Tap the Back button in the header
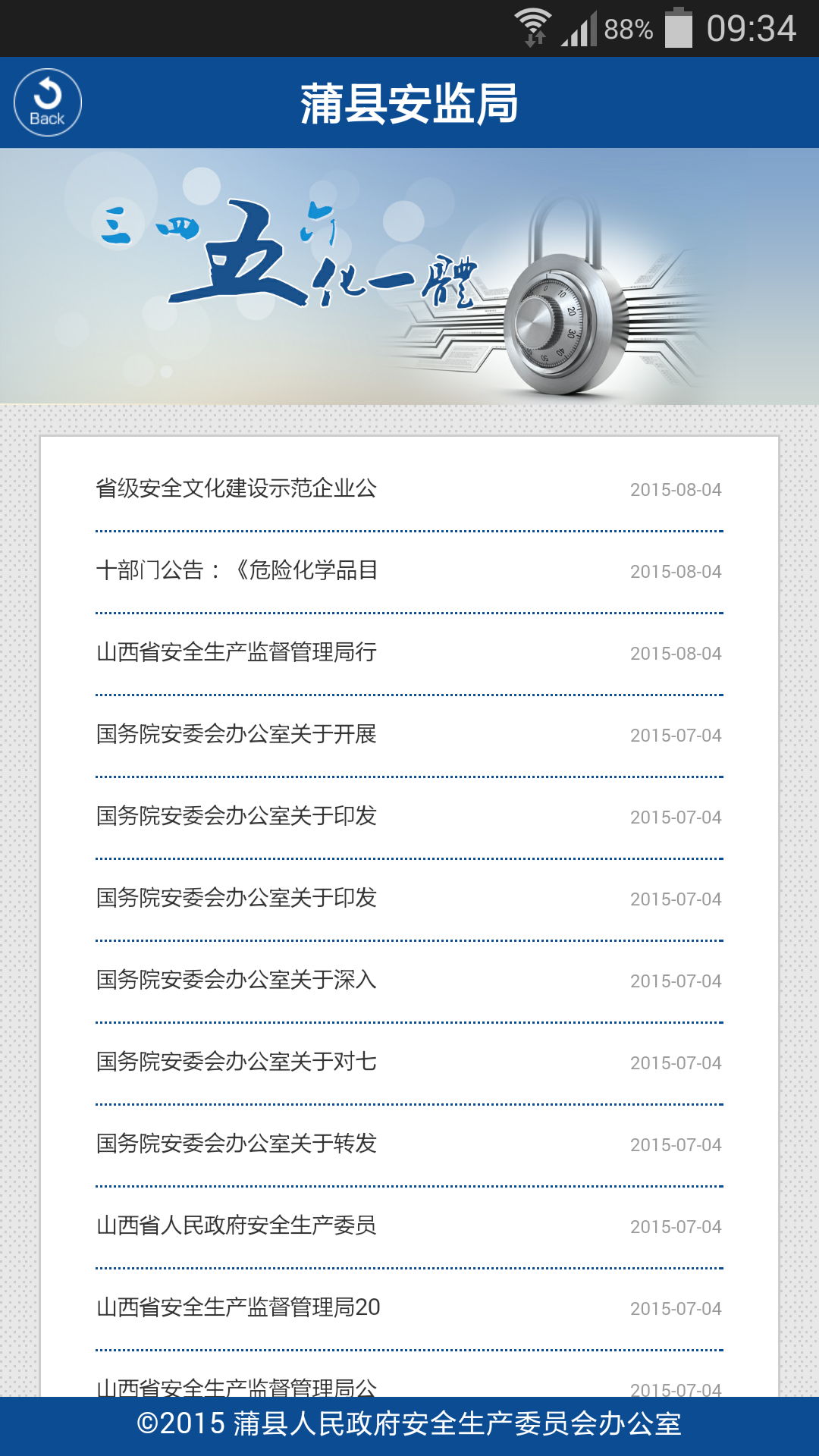The width and height of the screenshot is (819, 1456). pyautogui.click(x=48, y=102)
